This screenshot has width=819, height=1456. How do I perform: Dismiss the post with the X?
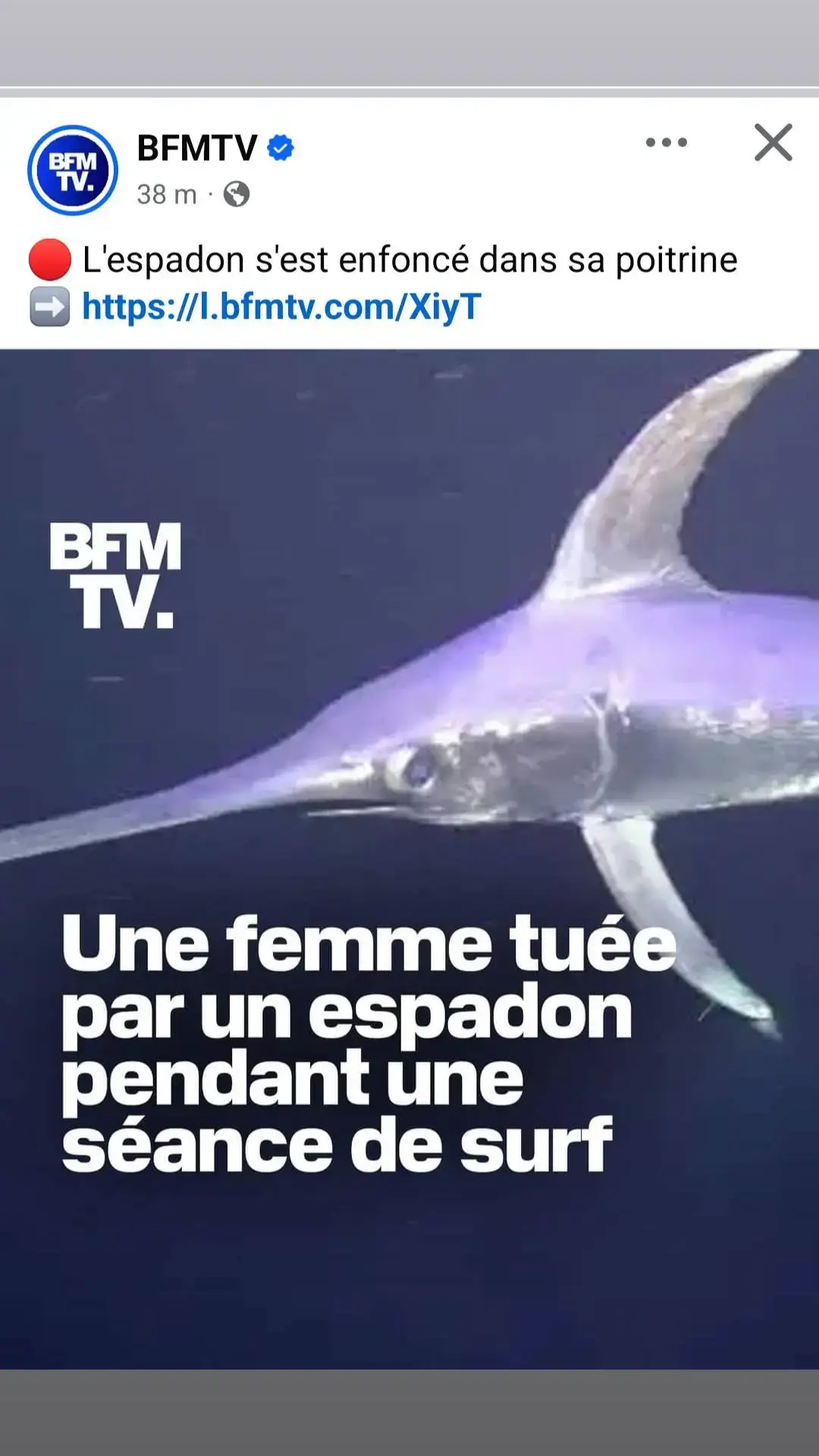[773, 143]
